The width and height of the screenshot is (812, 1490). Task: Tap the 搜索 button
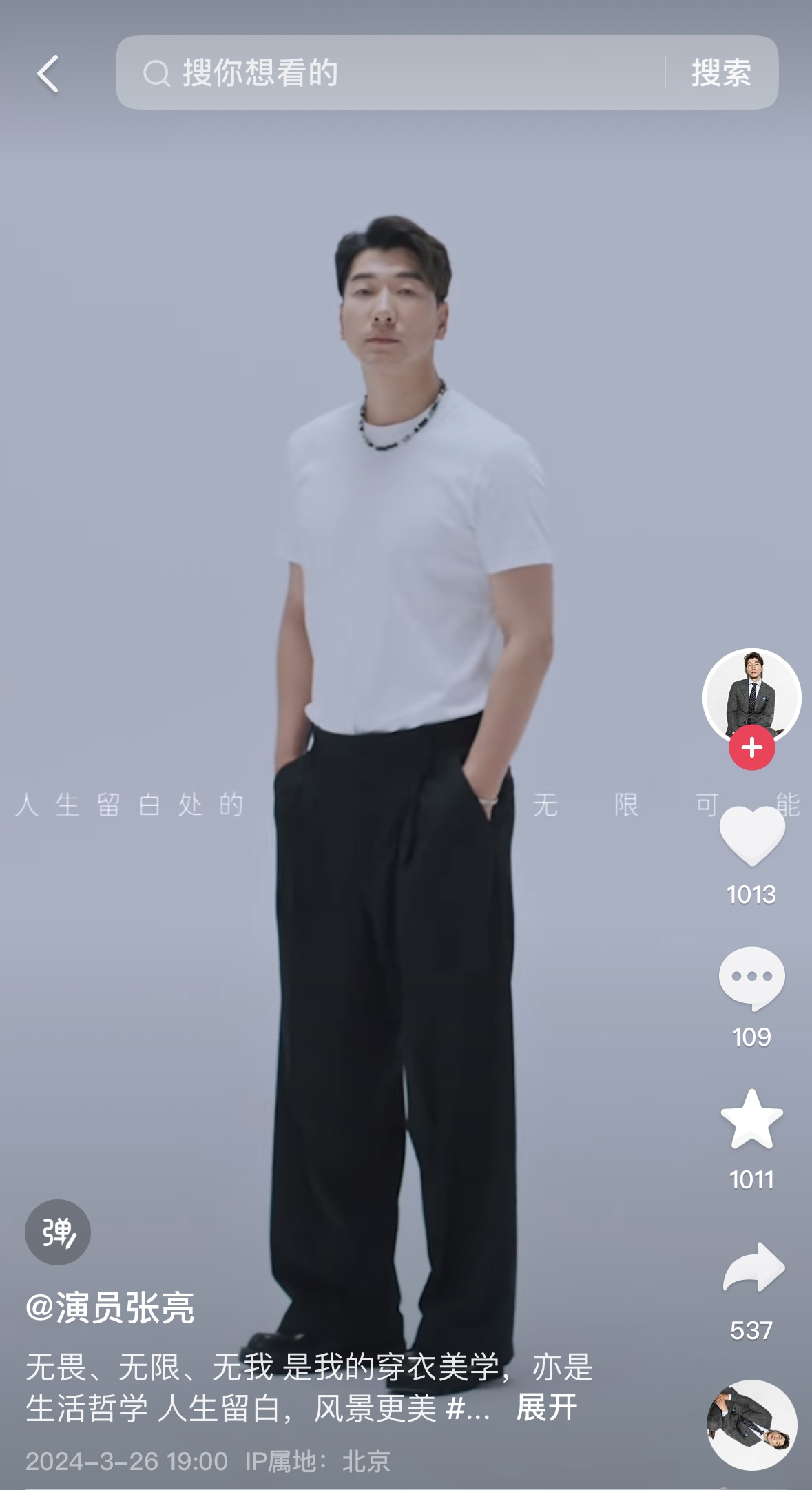coord(721,72)
